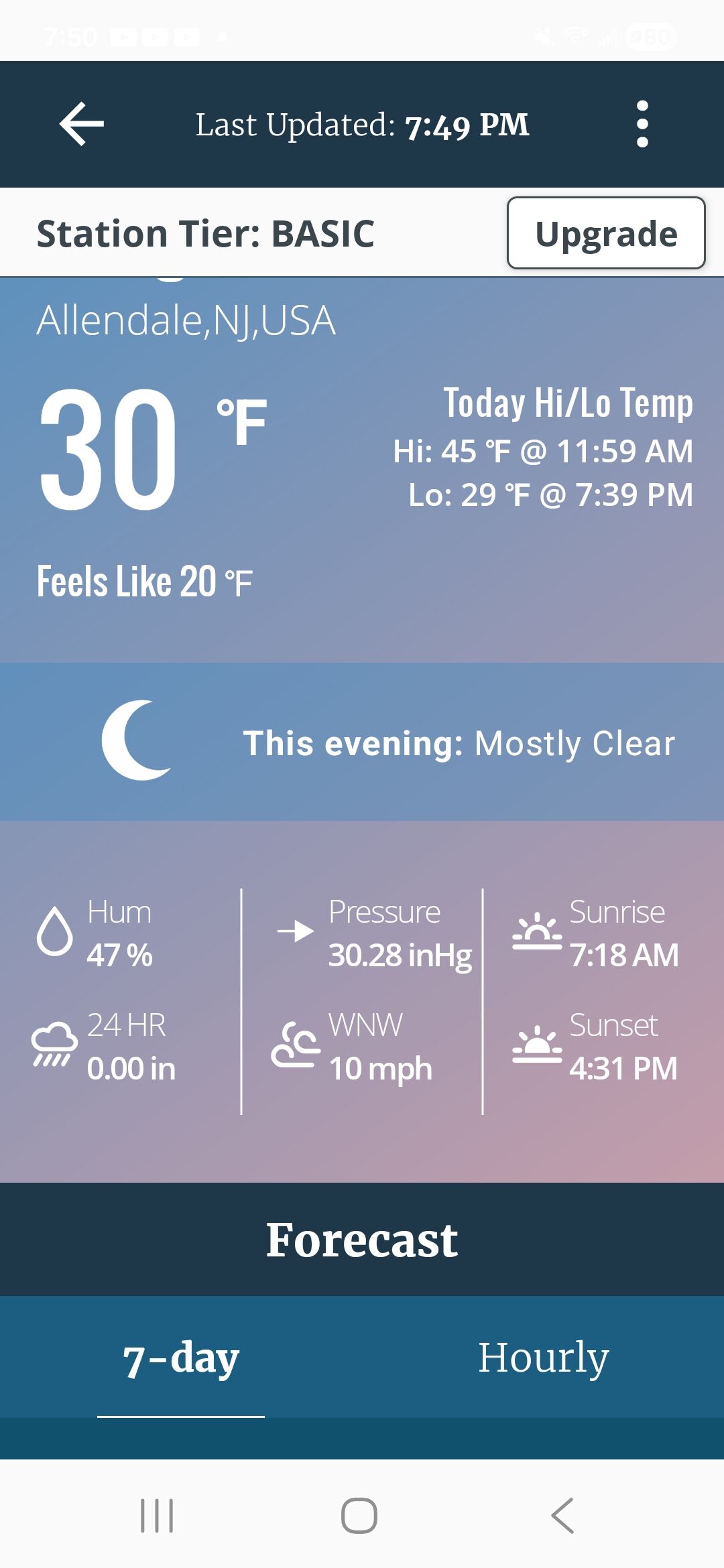Image resolution: width=724 pixels, height=1568 pixels.
Task: Go back using the header arrow
Action: [x=82, y=124]
